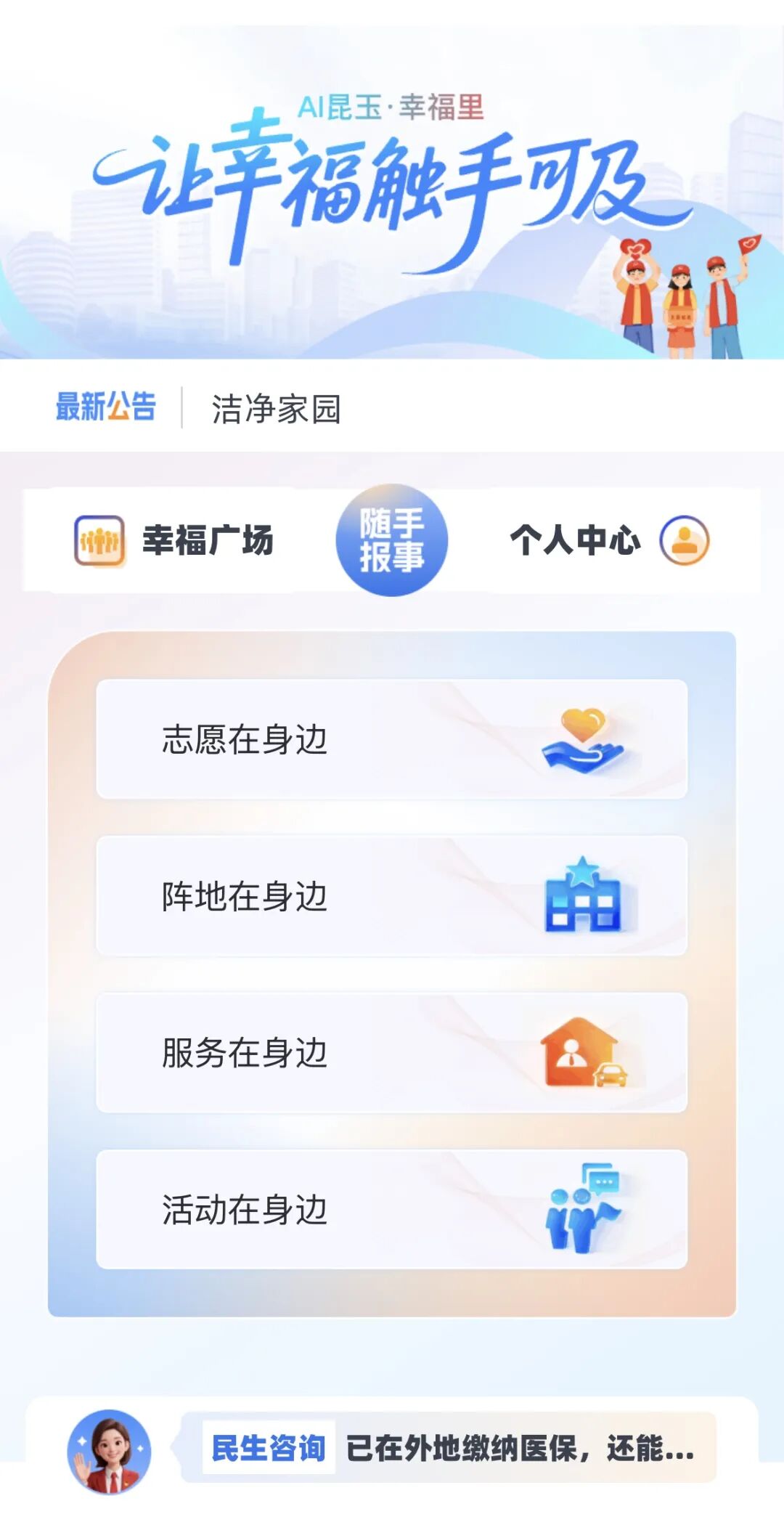The width and height of the screenshot is (784, 1530).
Task: Tap the round 随手报事 button
Action: [x=391, y=540]
